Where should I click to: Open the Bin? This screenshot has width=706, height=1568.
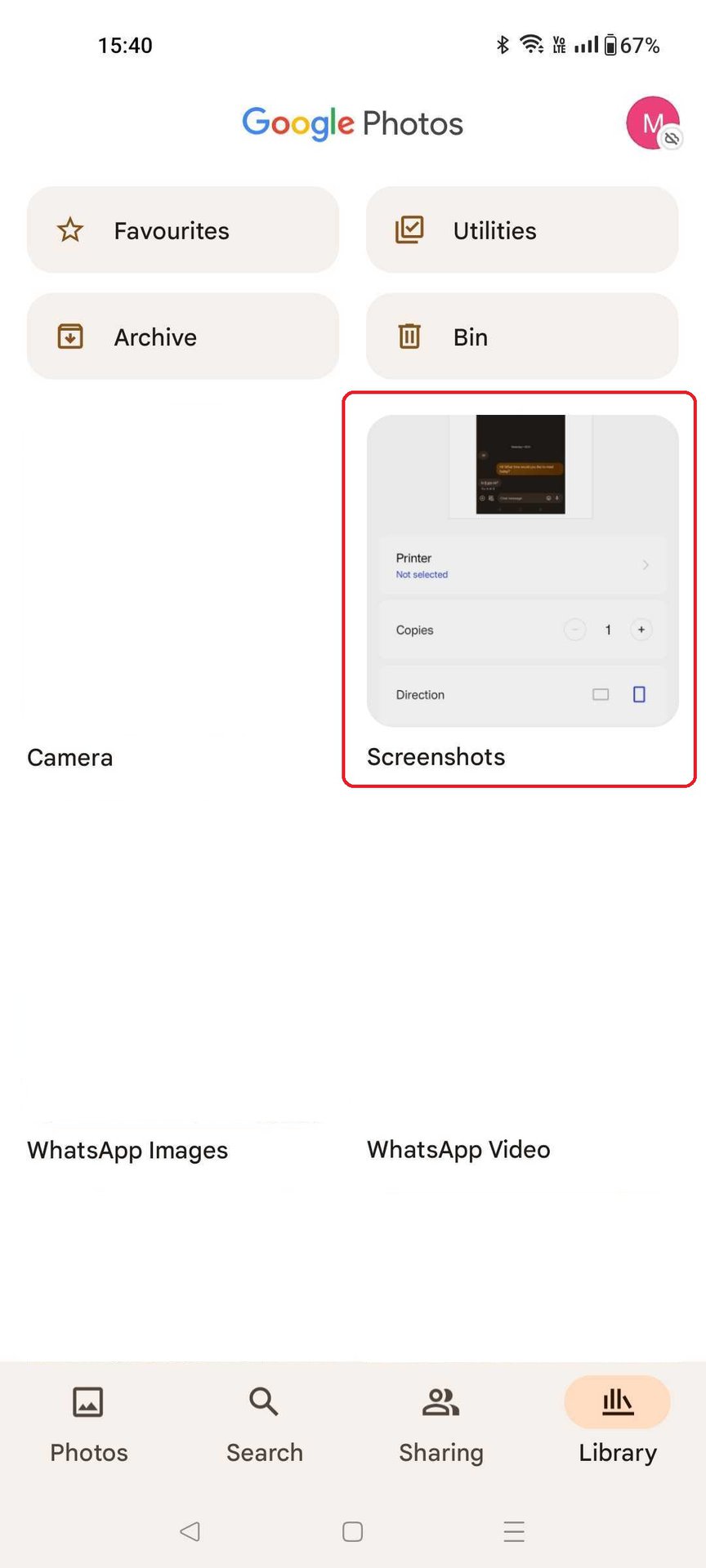[x=521, y=336]
